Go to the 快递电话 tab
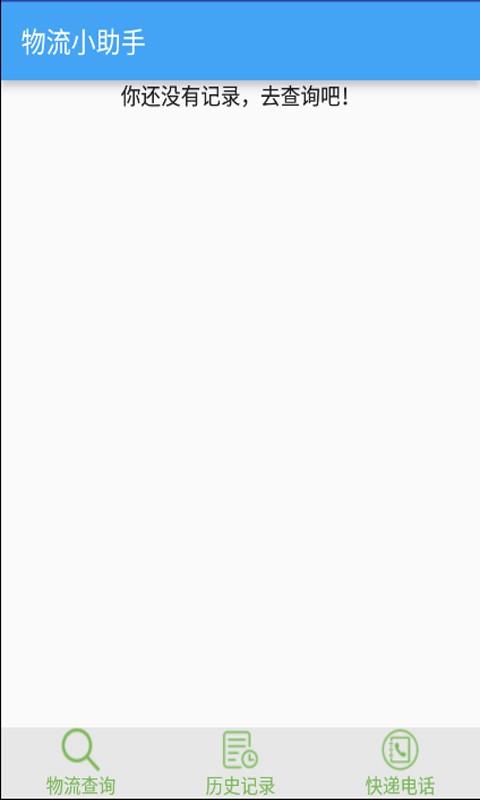The image size is (480, 800). tap(400, 763)
